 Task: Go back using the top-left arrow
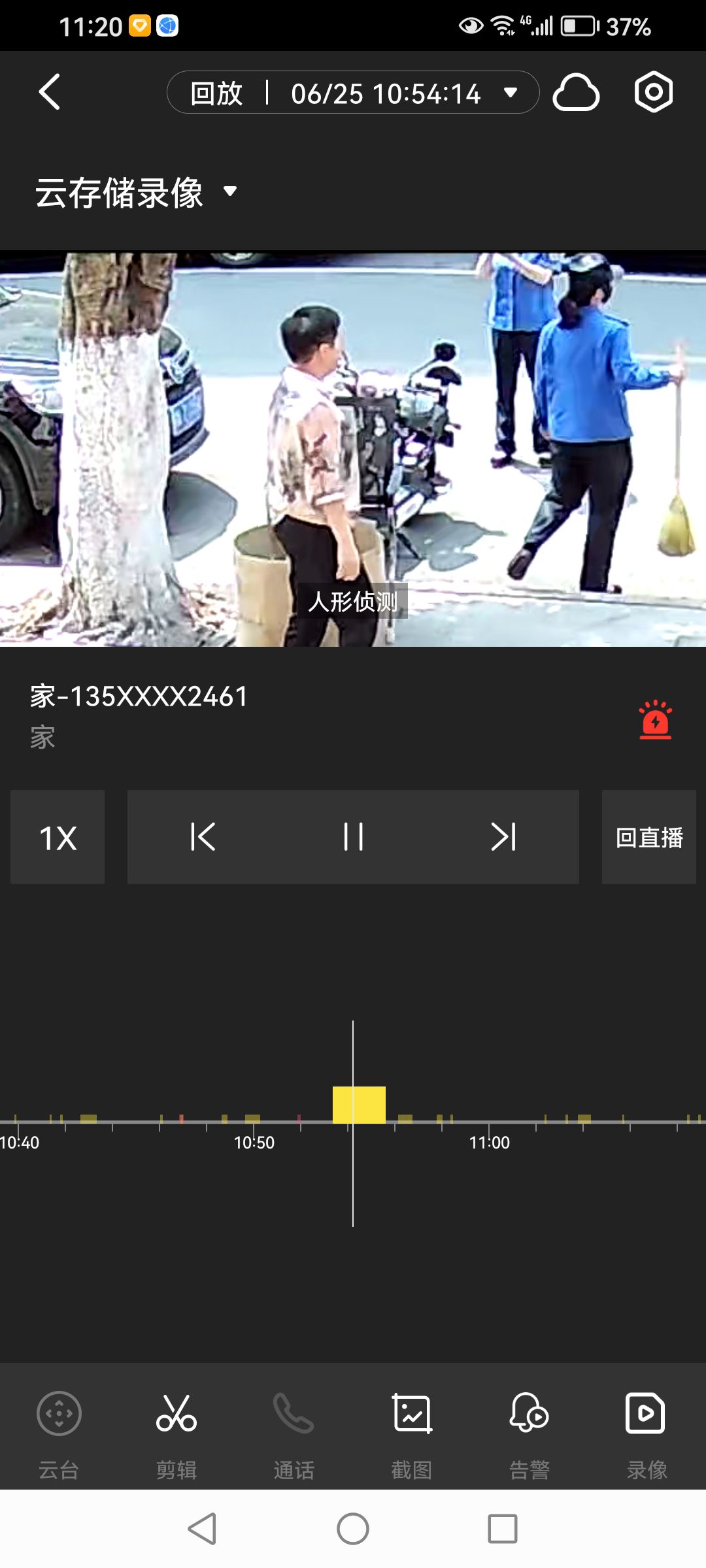click(50, 92)
